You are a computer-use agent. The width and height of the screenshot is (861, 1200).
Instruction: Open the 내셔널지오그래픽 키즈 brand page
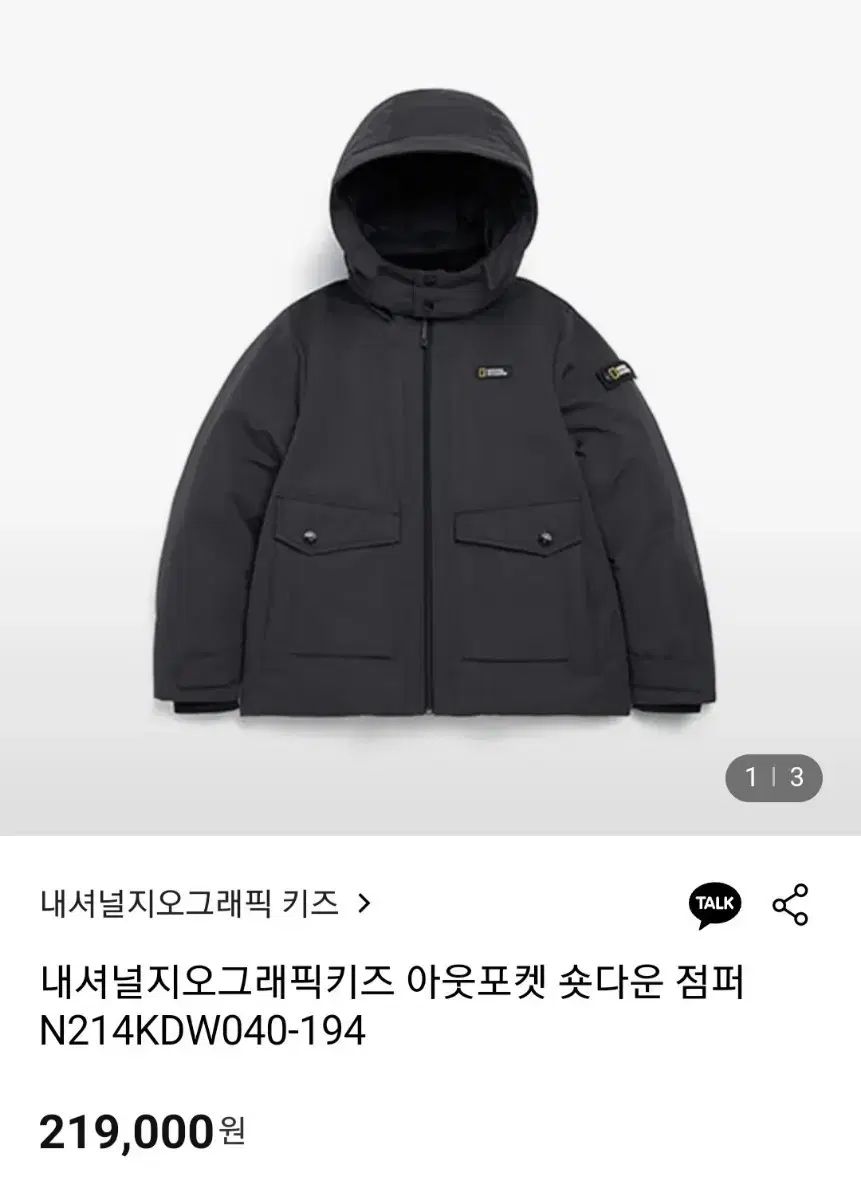(x=205, y=904)
